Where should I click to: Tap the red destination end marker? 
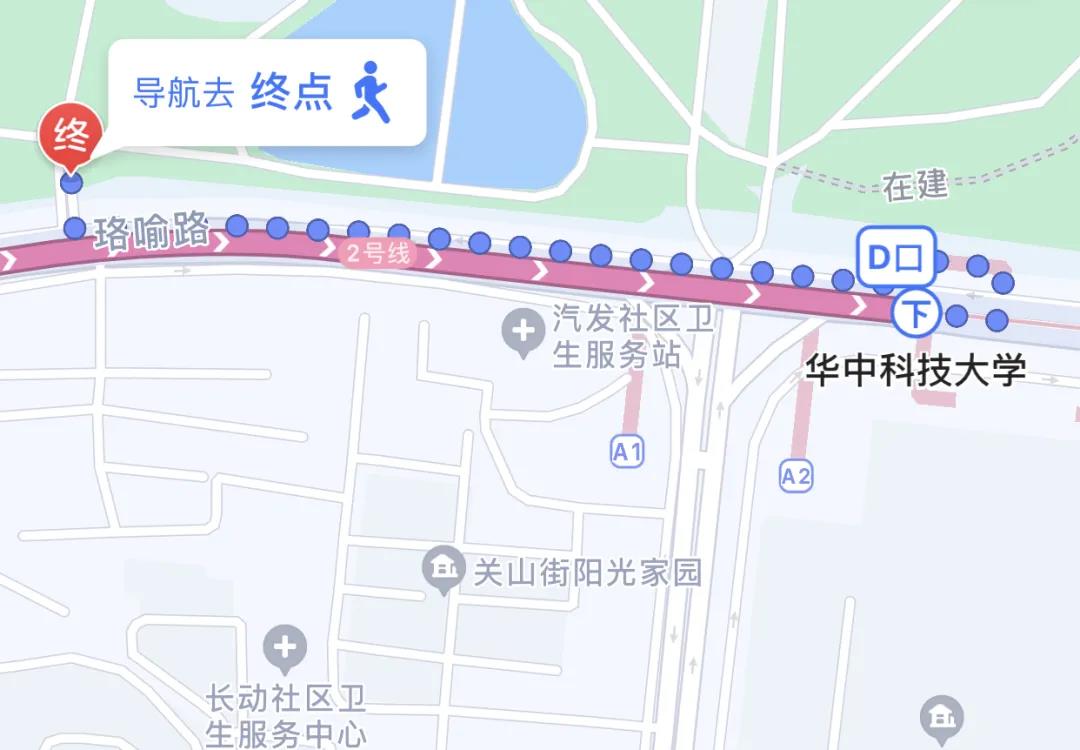pyautogui.click(x=70, y=135)
